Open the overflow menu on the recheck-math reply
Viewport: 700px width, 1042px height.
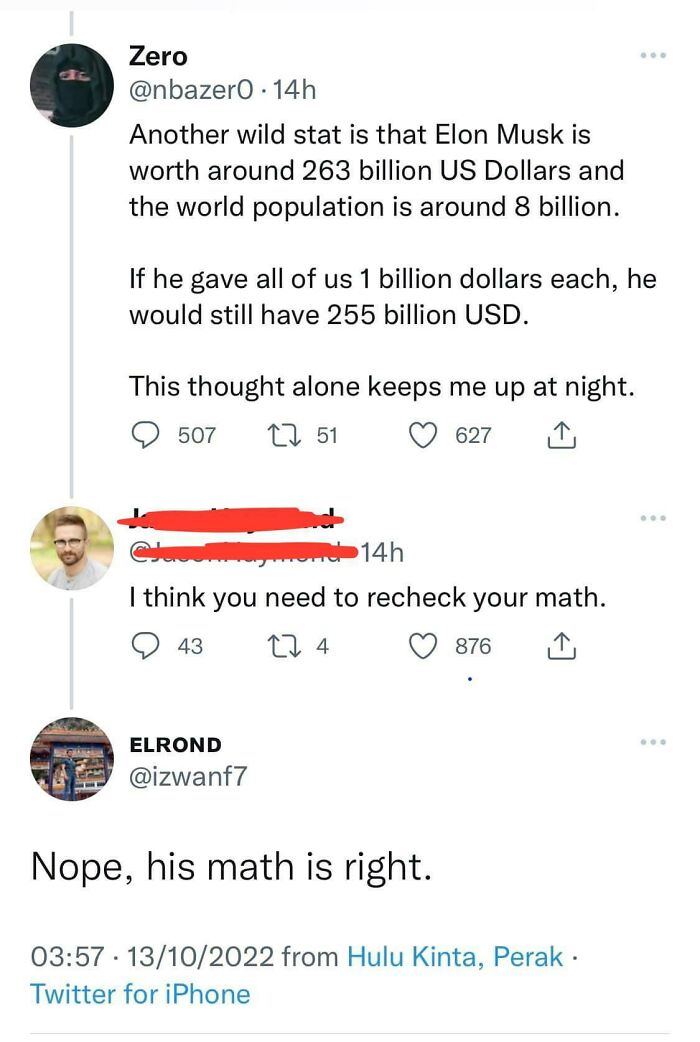(652, 518)
